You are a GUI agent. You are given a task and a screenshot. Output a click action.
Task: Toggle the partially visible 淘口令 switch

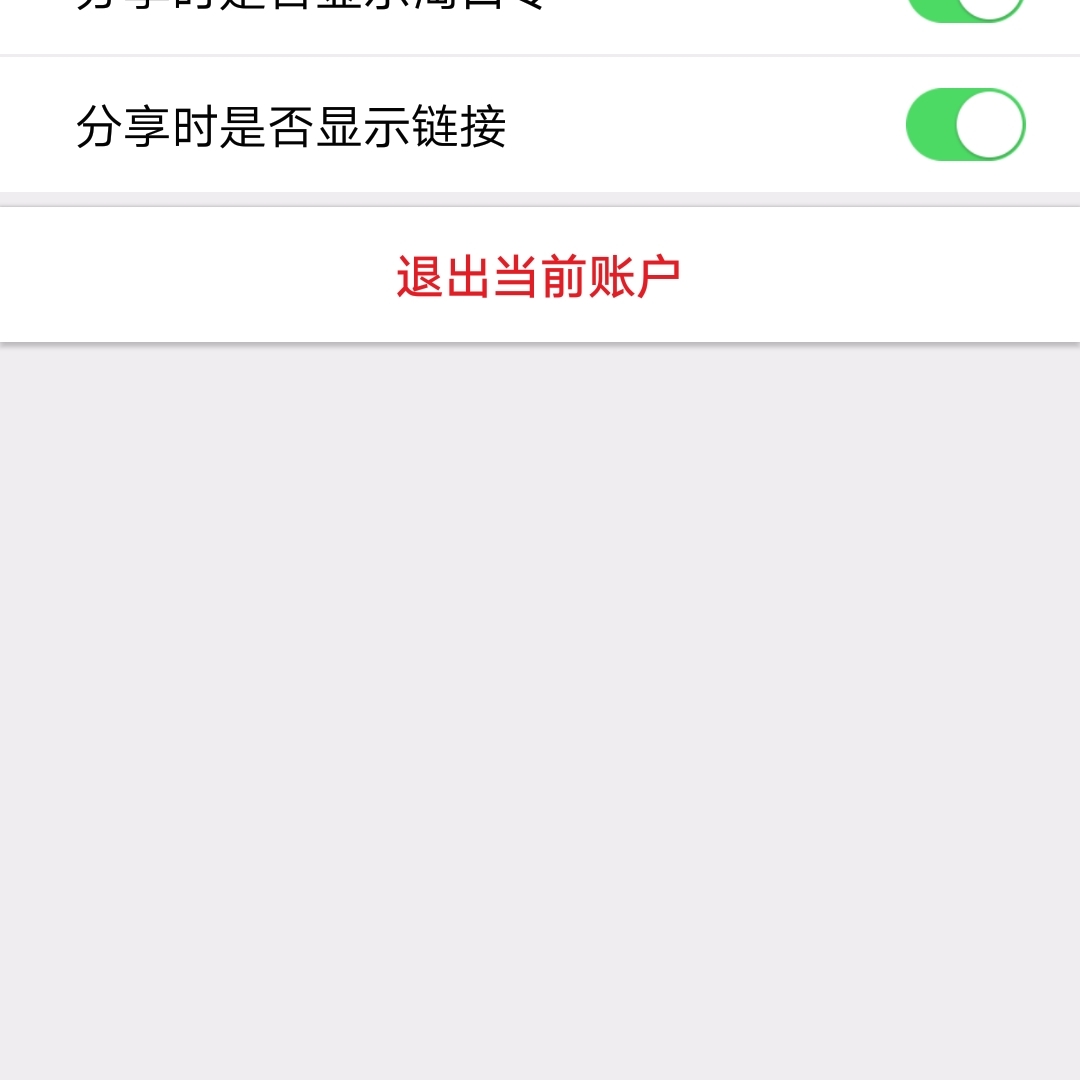[x=965, y=8]
